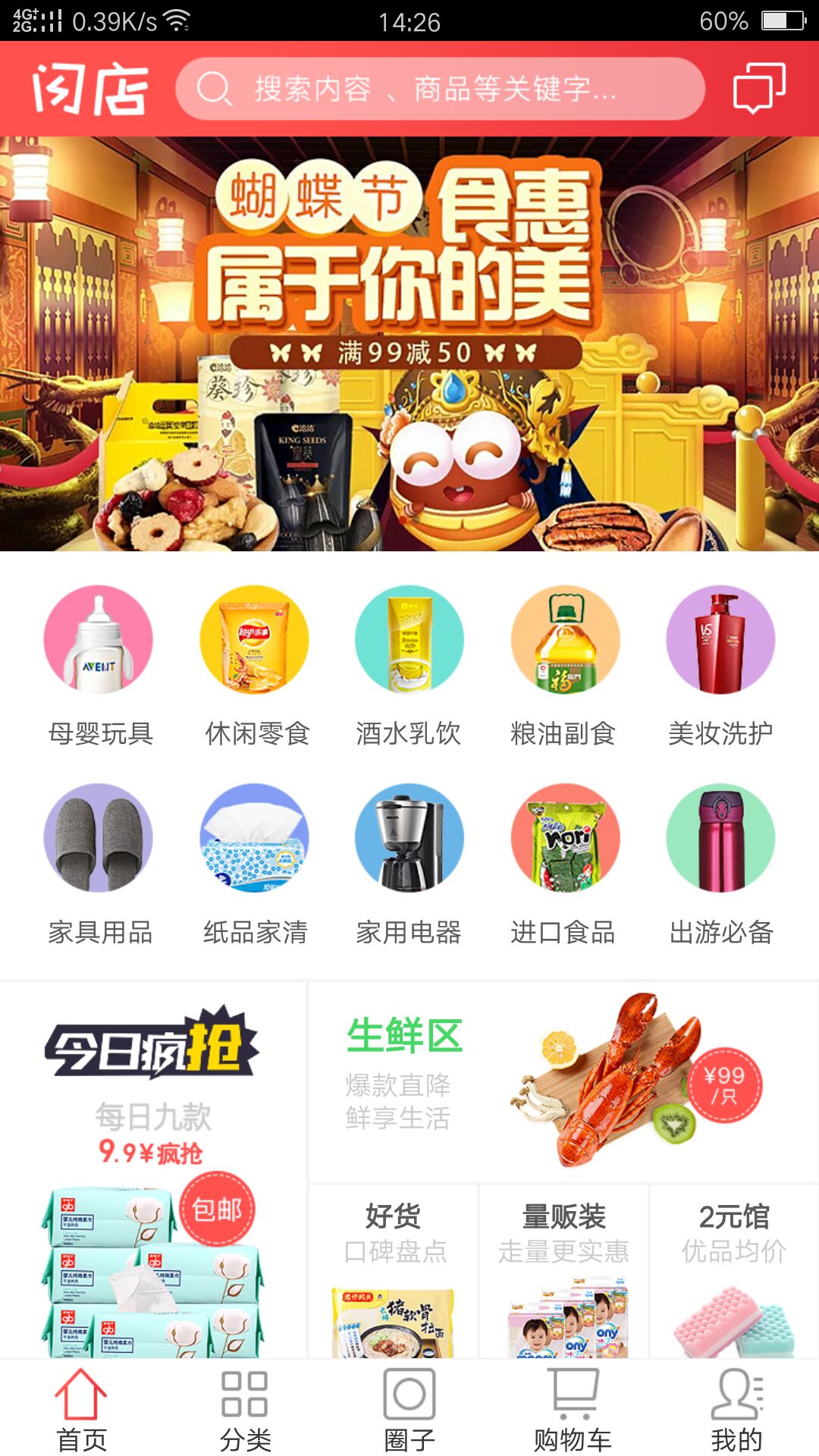
Task: Open the messages icon in the header
Action: point(758,88)
